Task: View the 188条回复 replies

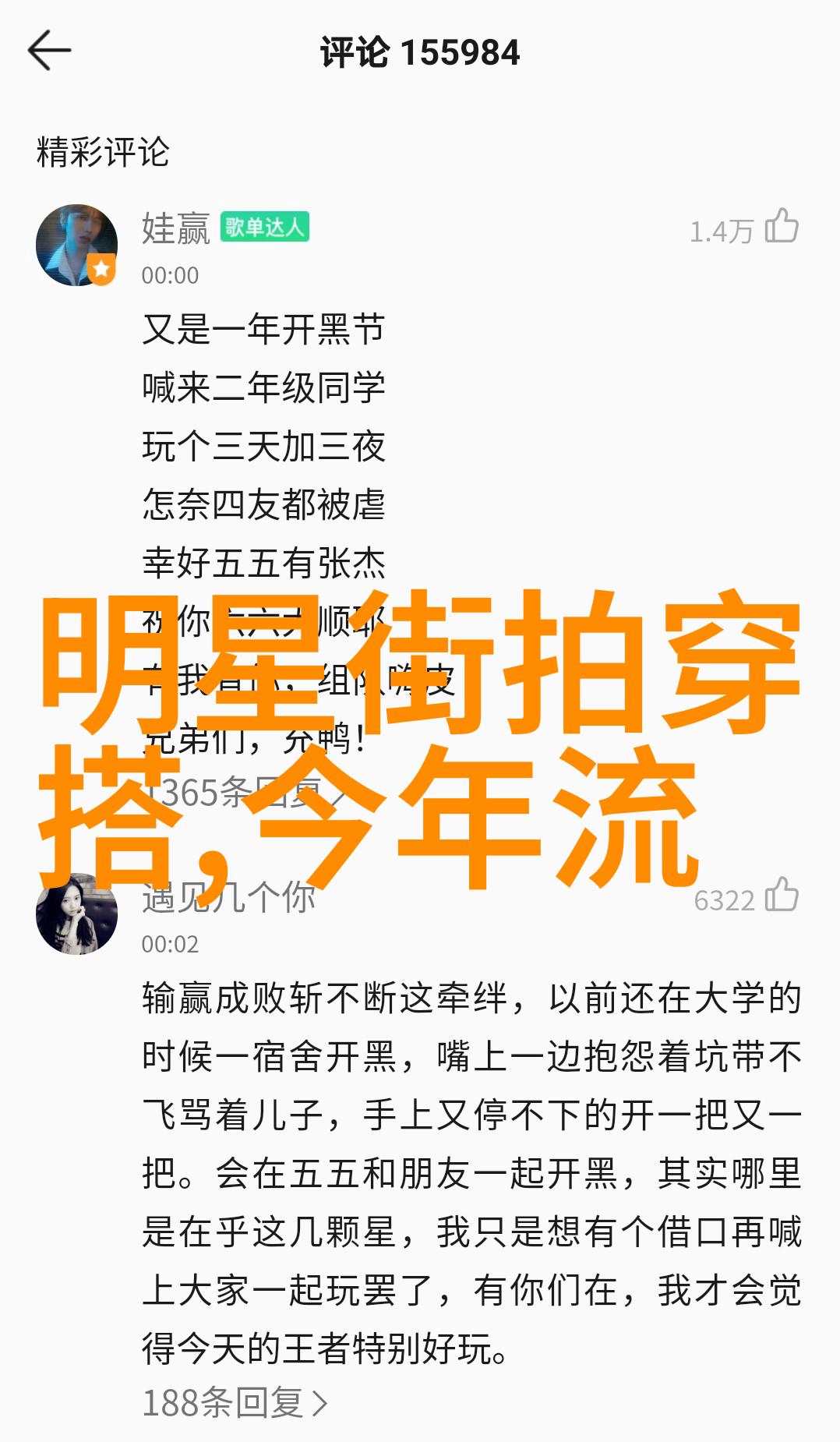Action: point(235,1403)
